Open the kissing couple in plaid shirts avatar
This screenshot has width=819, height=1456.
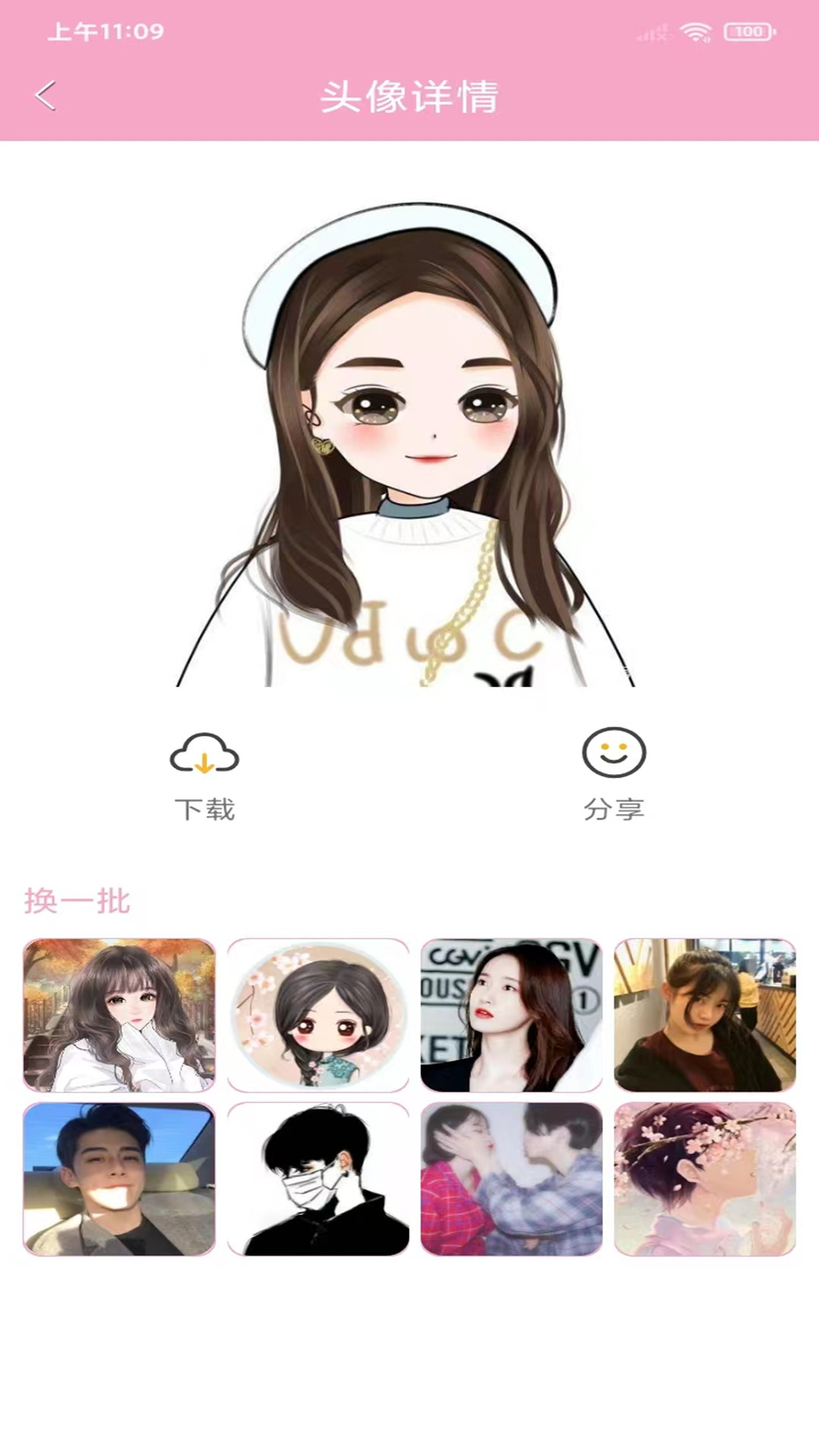click(511, 1179)
